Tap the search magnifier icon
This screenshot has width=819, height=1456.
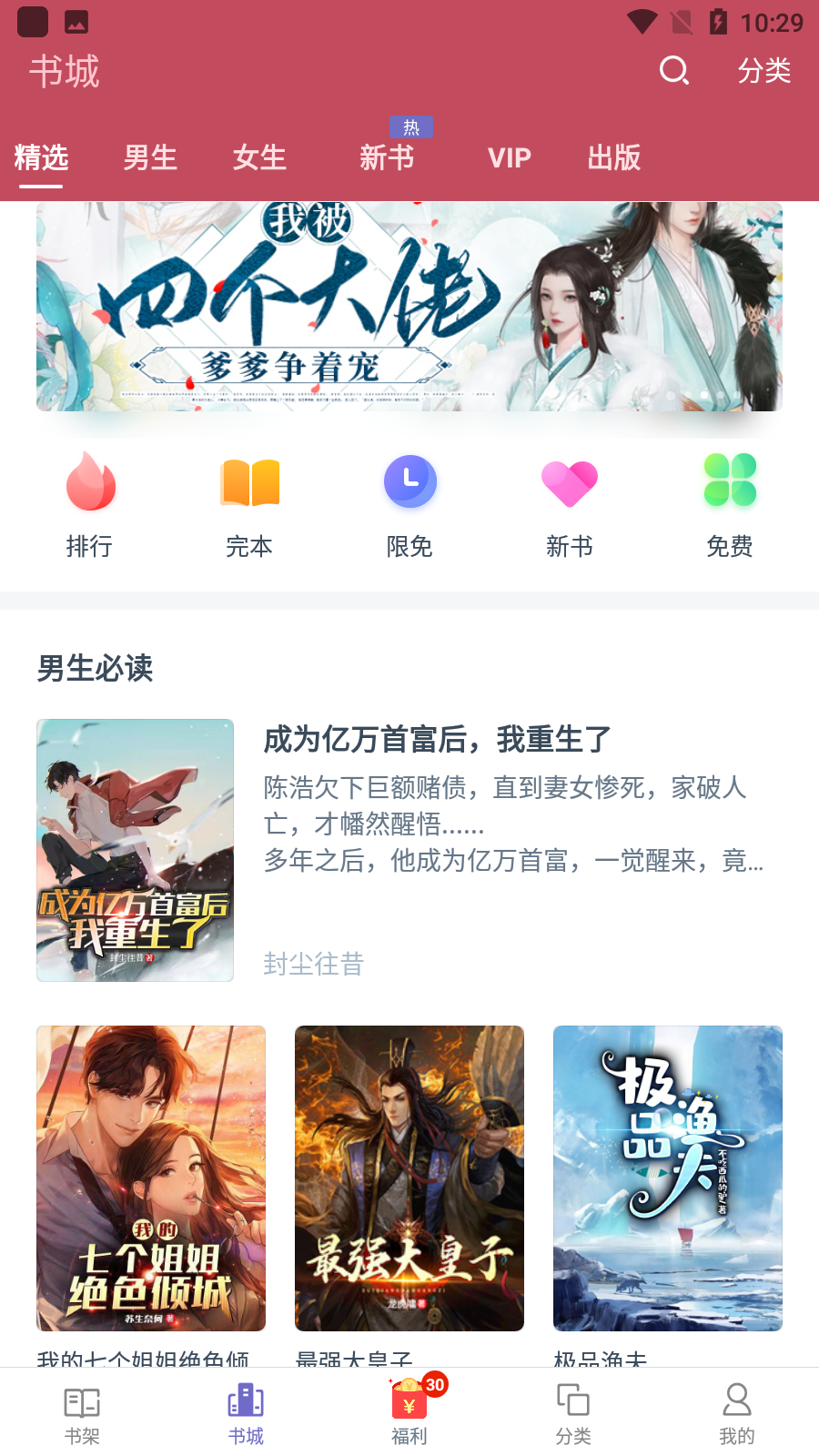click(673, 71)
